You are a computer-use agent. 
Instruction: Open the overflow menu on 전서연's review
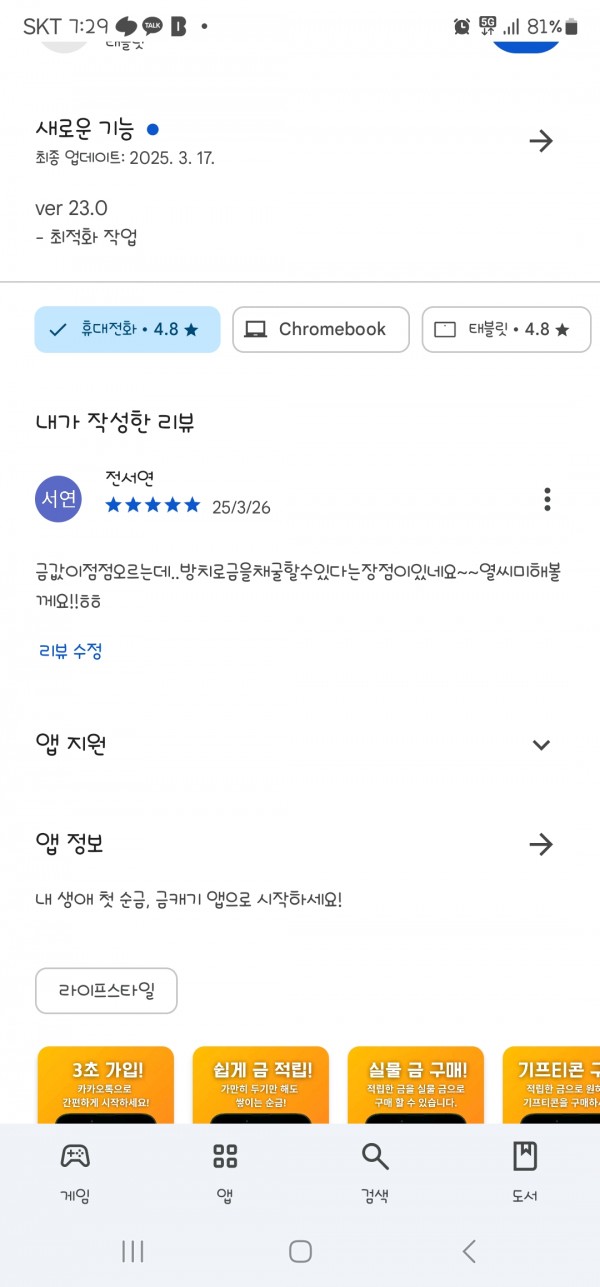[x=547, y=498]
